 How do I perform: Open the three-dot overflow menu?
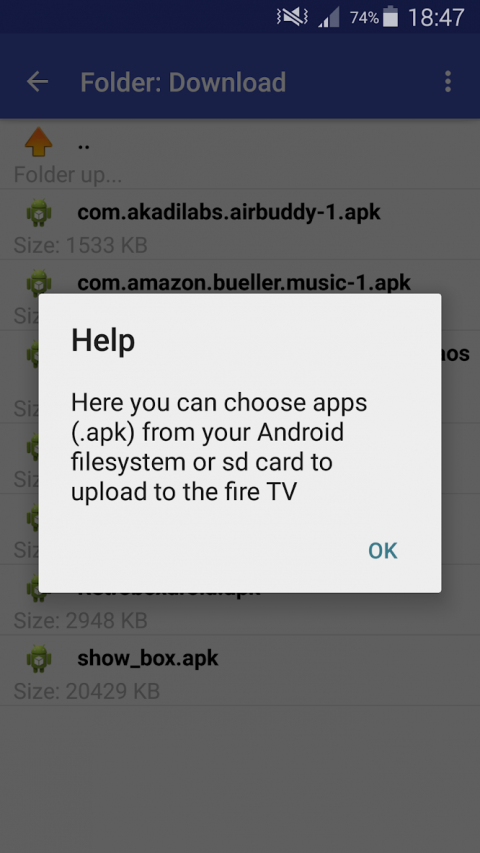447,82
